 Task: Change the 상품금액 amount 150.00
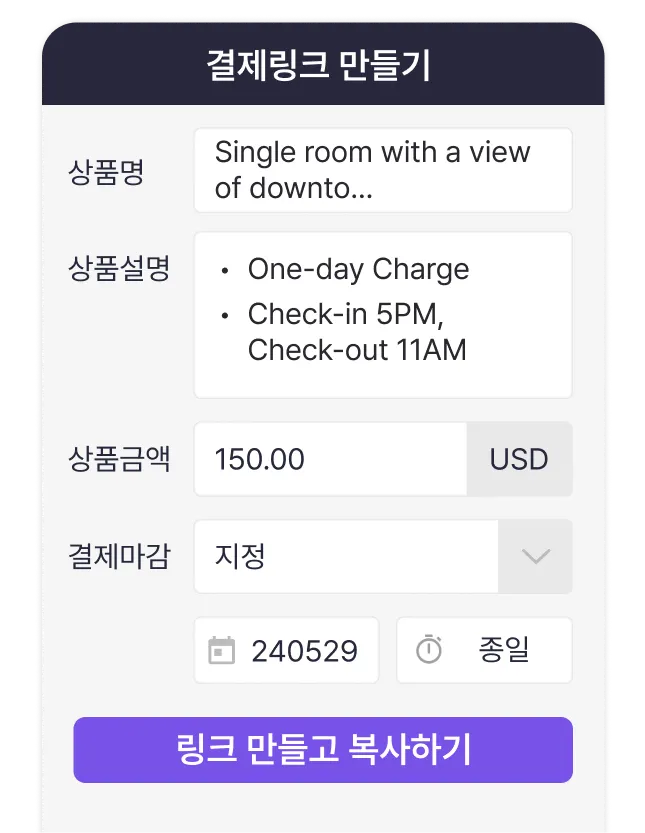tap(330, 459)
